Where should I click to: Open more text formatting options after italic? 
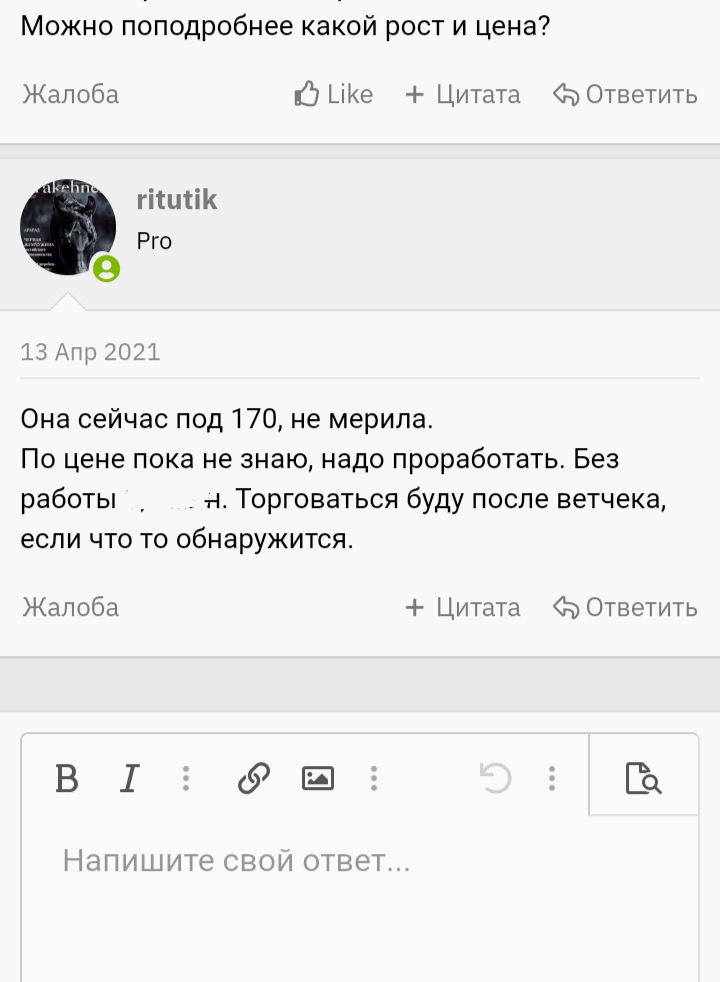click(x=186, y=778)
